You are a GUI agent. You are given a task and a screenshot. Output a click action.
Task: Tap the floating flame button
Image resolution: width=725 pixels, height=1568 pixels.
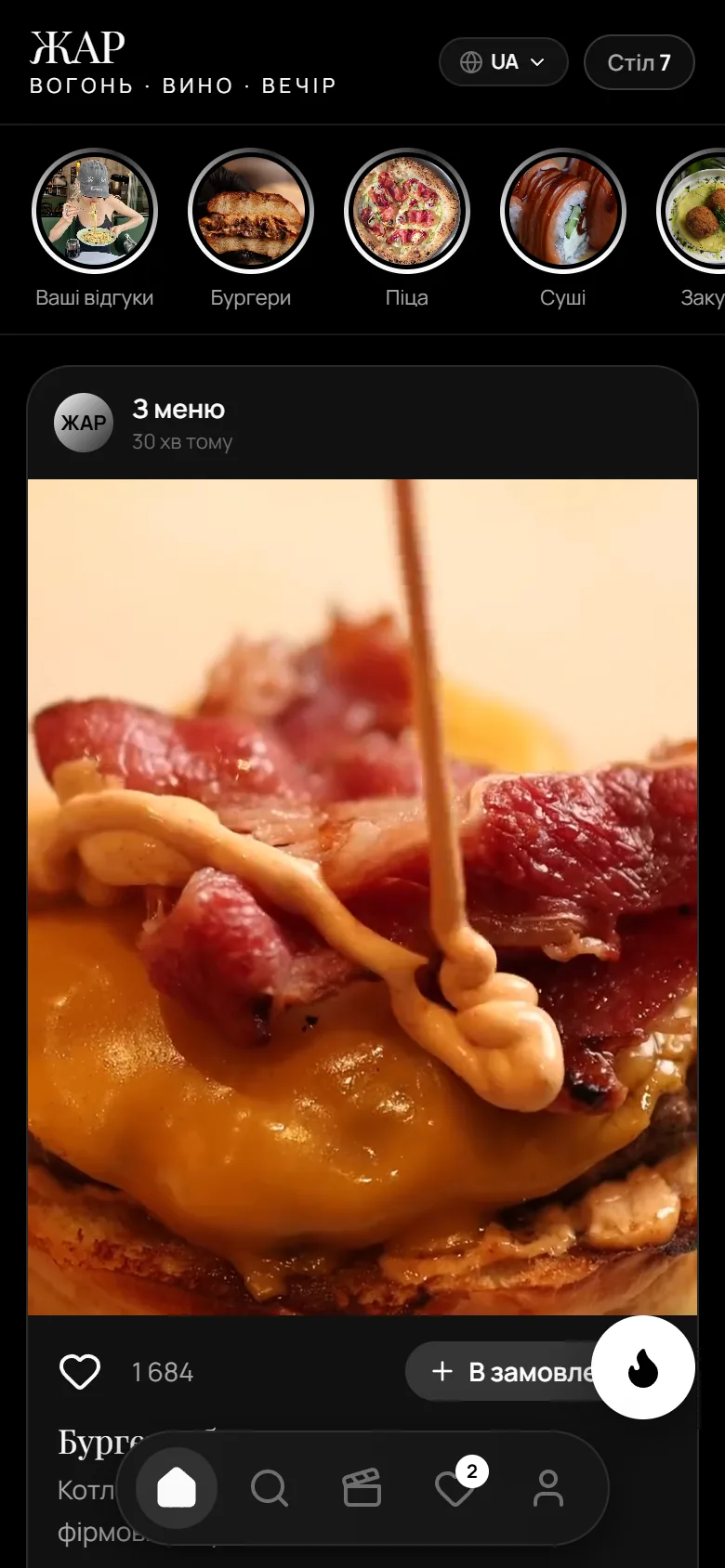643,1367
